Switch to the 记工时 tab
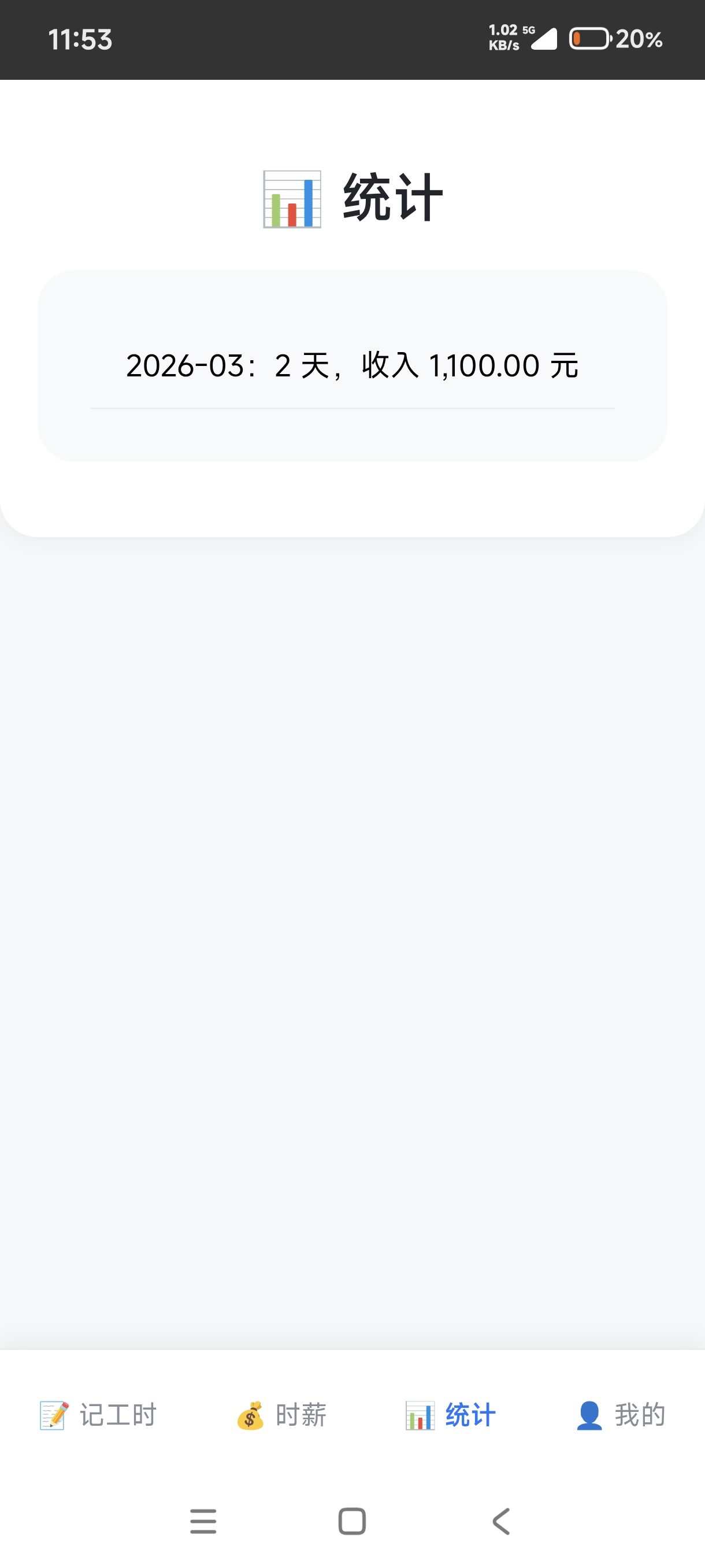 [x=99, y=1415]
